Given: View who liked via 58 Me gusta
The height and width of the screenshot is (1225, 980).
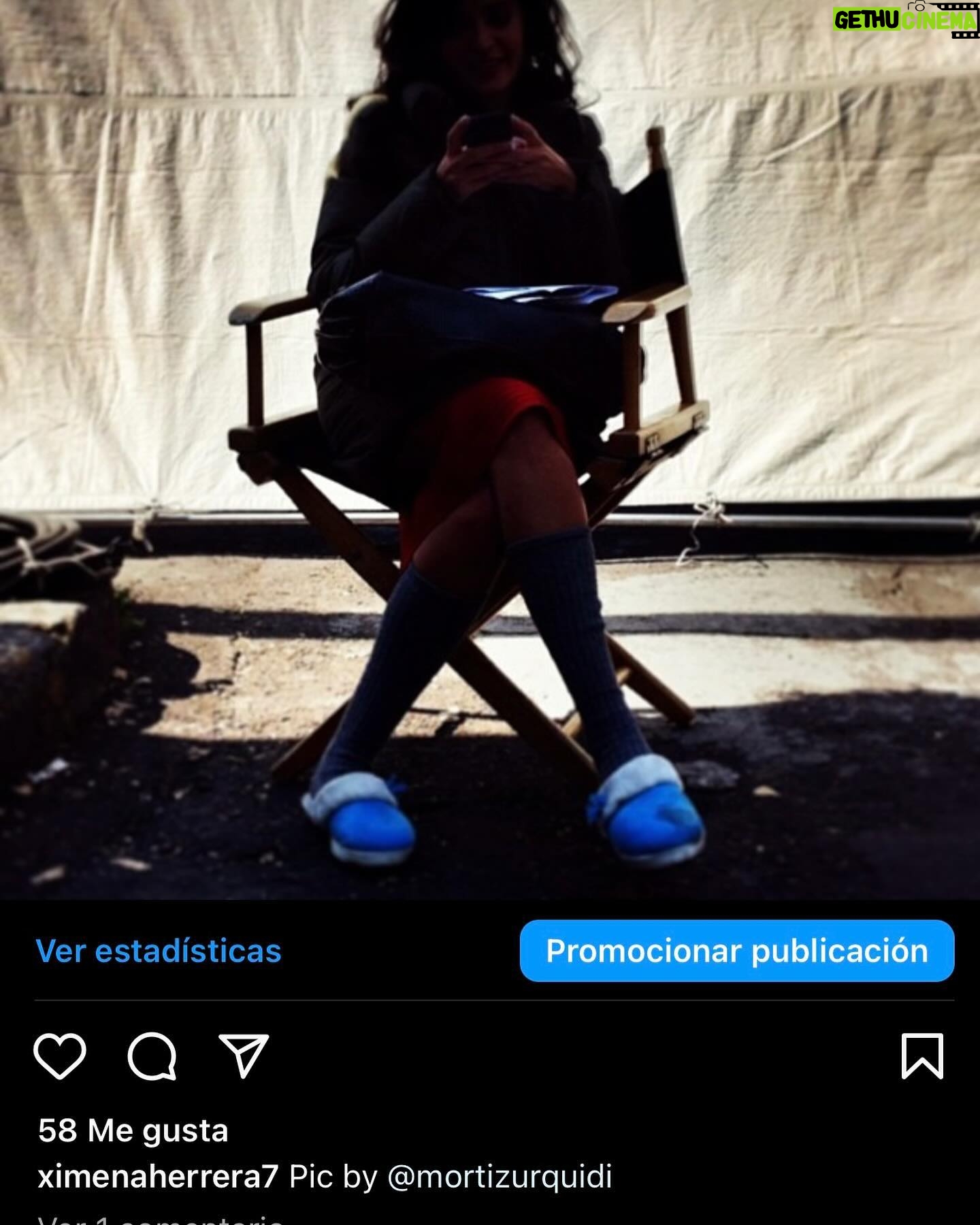Looking at the screenshot, I should tap(133, 1130).
